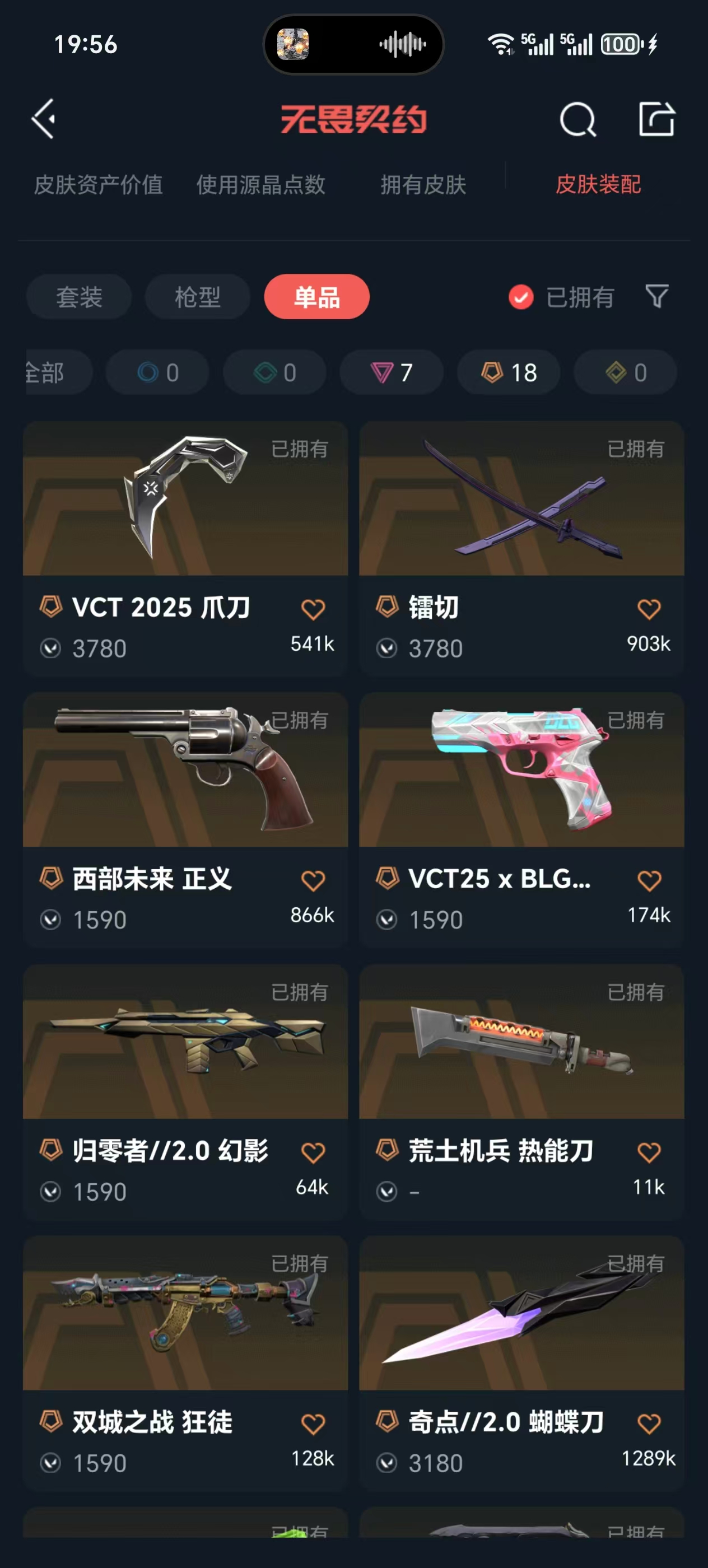Screen dimensions: 708x1568
Task: Favorite the 荒土机兵 热能刀 skin
Action: click(x=649, y=1152)
